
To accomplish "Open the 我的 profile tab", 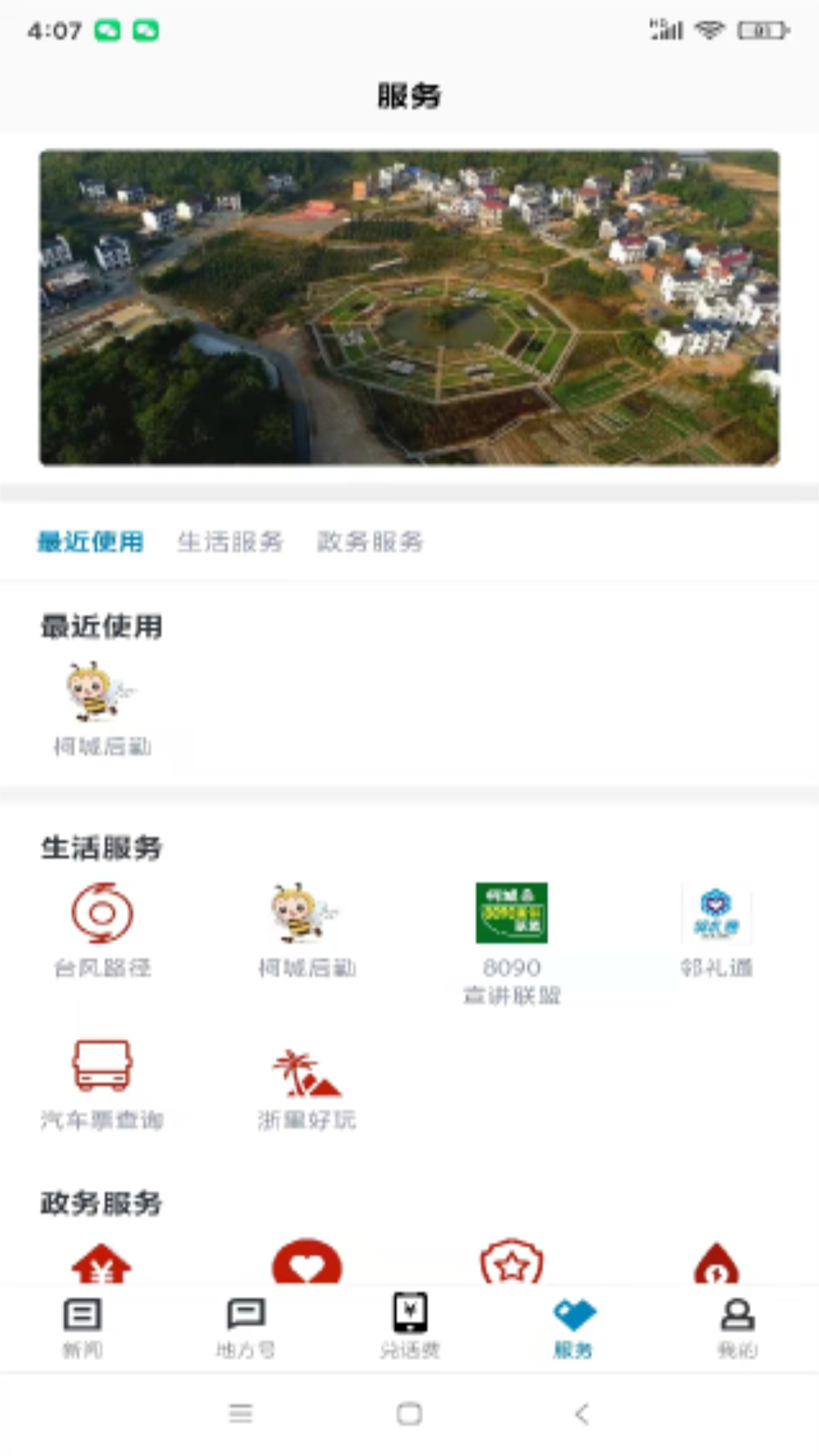I will point(737,1327).
